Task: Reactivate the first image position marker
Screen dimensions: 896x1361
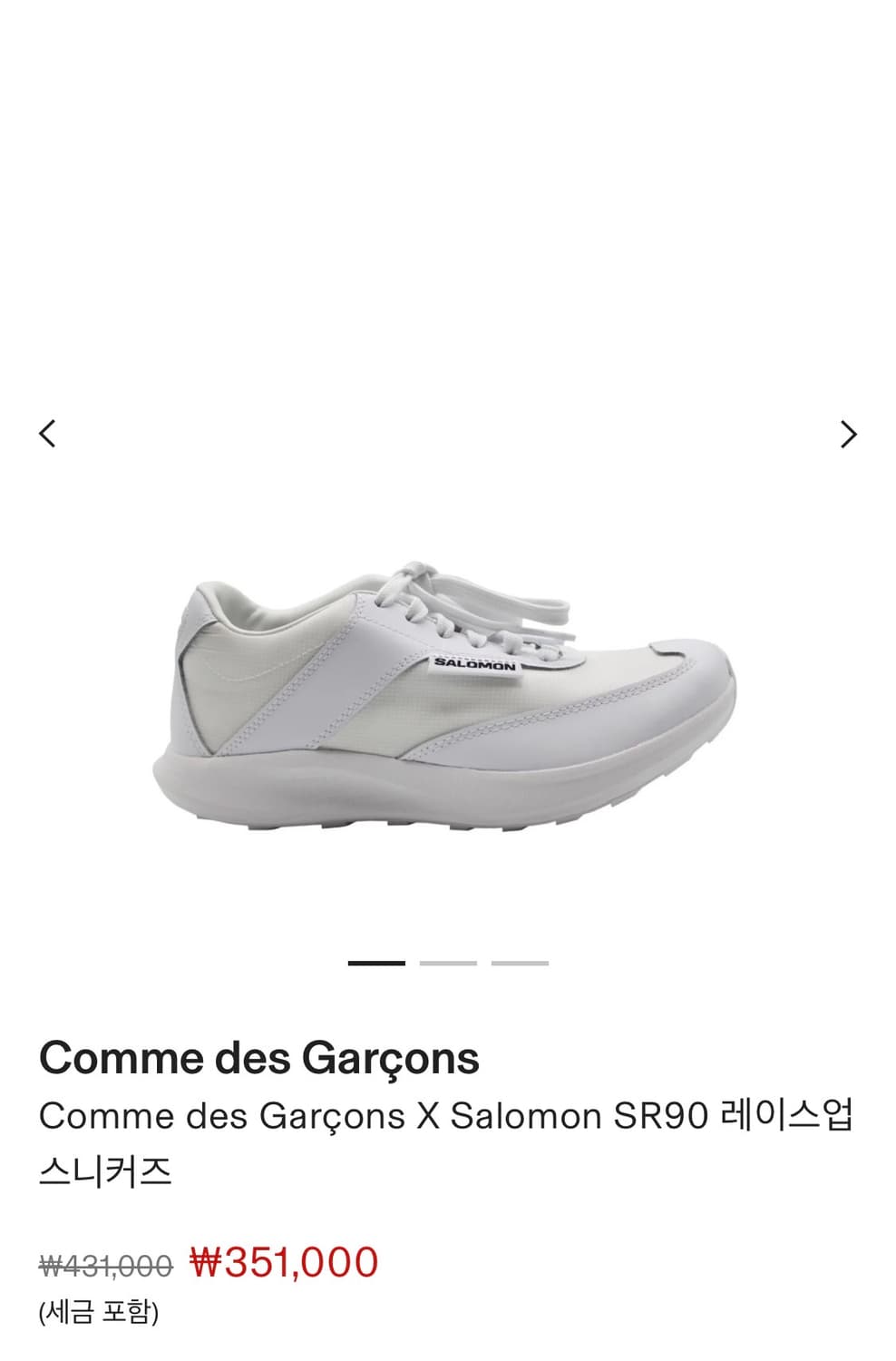Action: (x=379, y=964)
